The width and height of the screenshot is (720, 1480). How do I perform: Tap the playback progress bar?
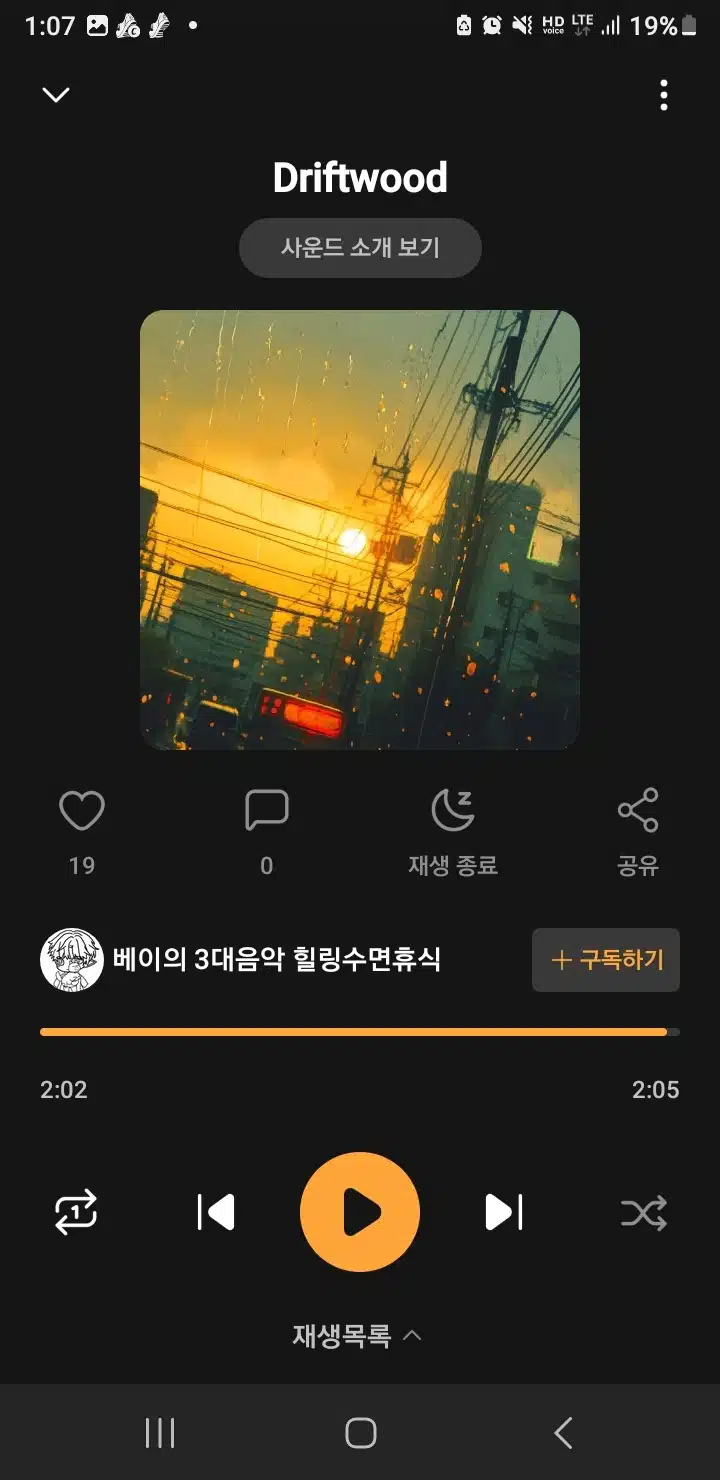click(x=360, y=1032)
